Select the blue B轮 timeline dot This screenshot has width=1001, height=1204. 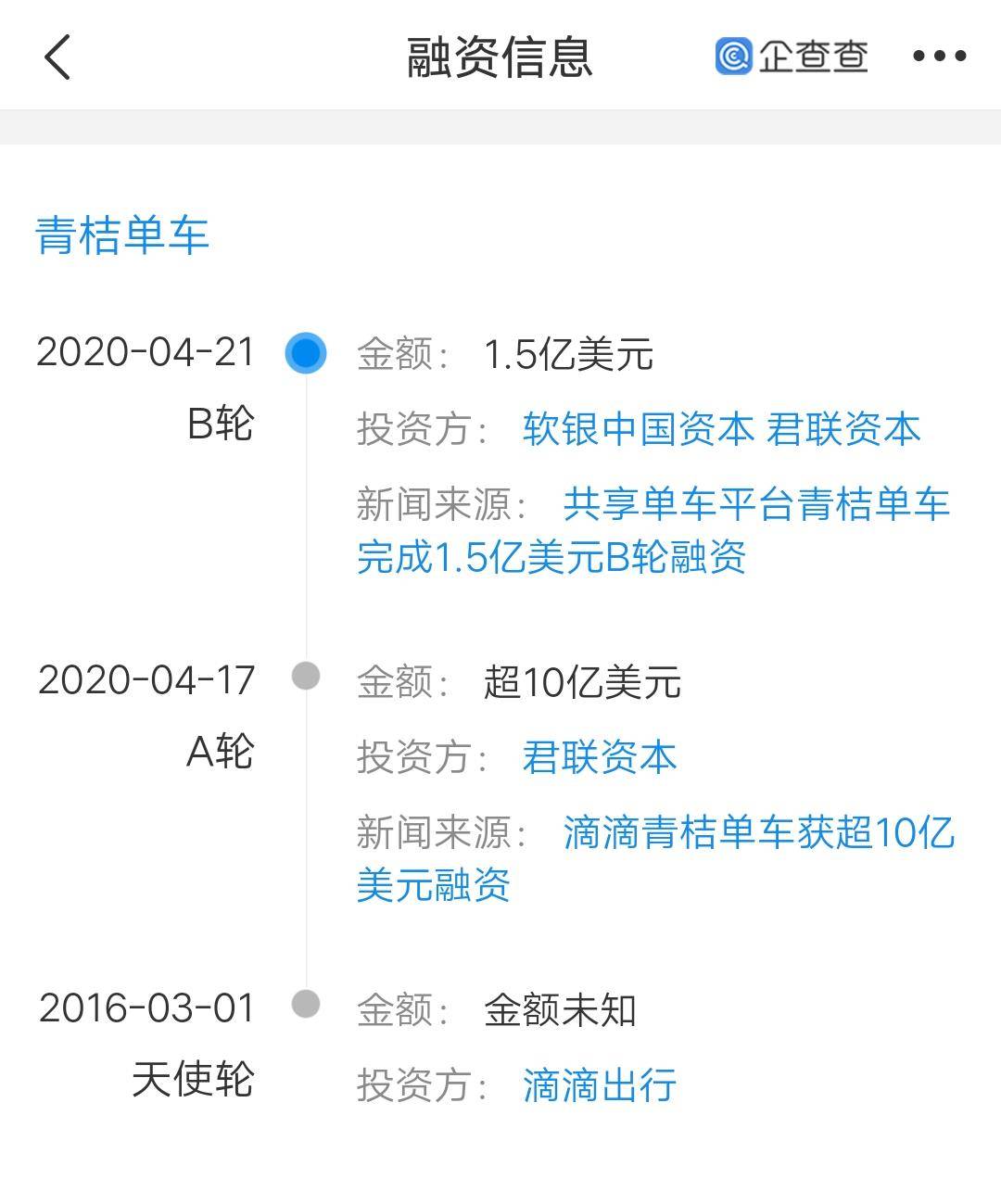tap(304, 353)
